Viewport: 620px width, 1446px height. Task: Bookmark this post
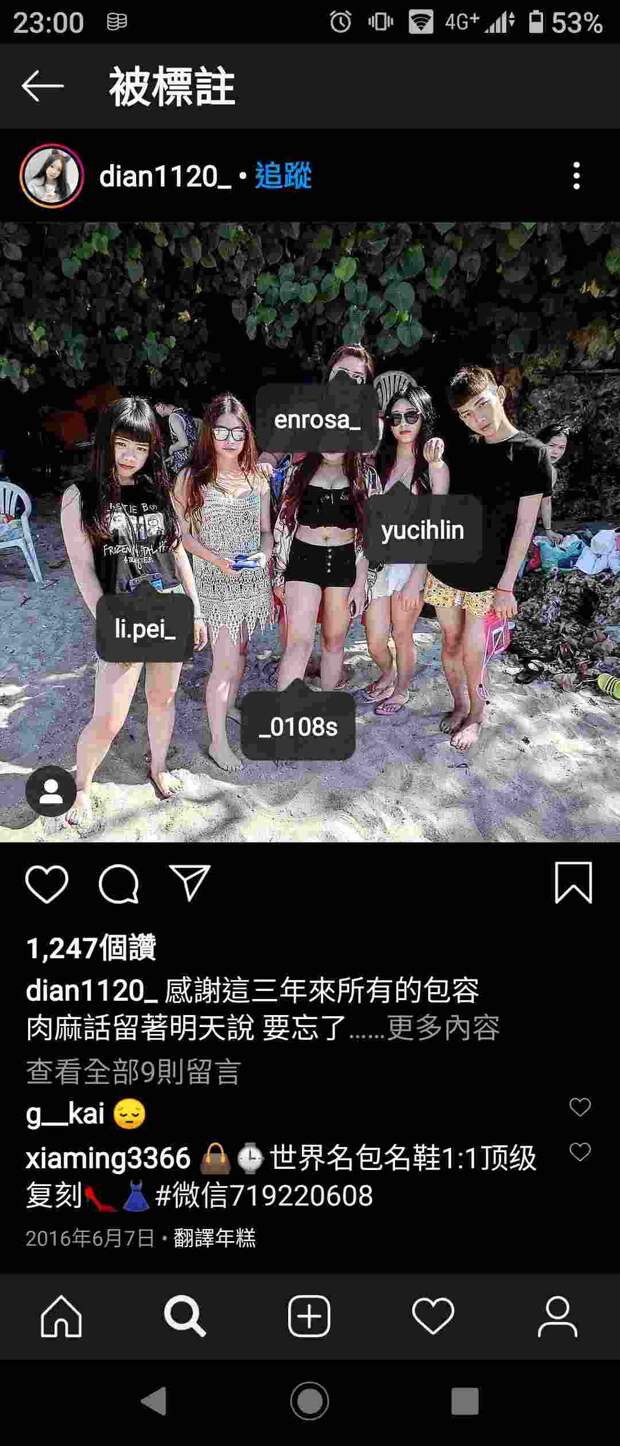coord(573,883)
